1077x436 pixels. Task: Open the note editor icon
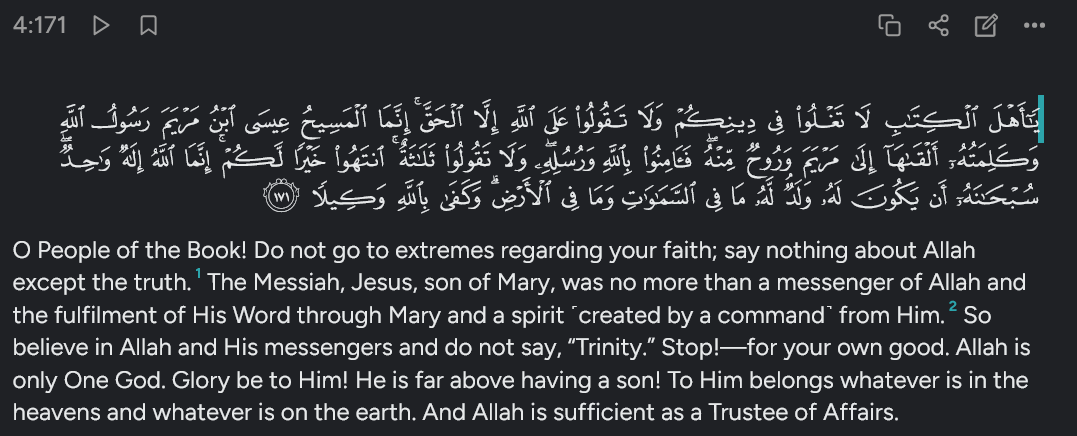(986, 25)
